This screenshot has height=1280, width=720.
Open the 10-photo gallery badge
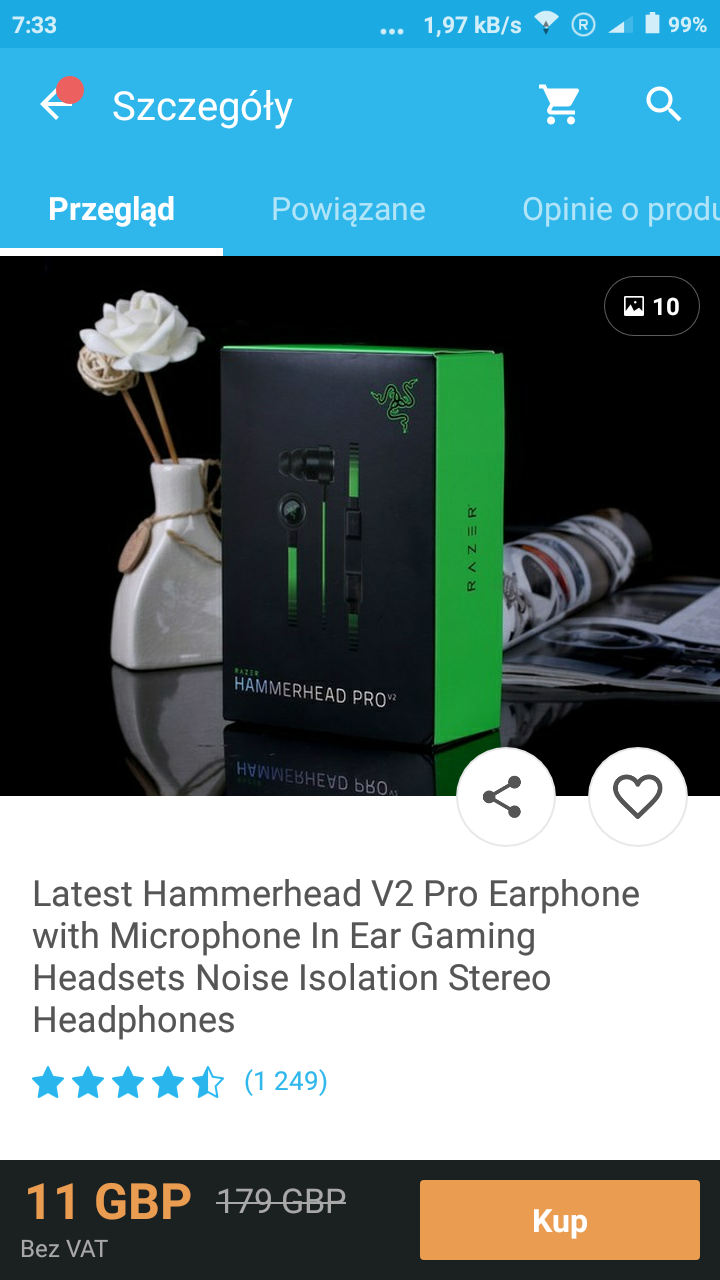tap(651, 306)
